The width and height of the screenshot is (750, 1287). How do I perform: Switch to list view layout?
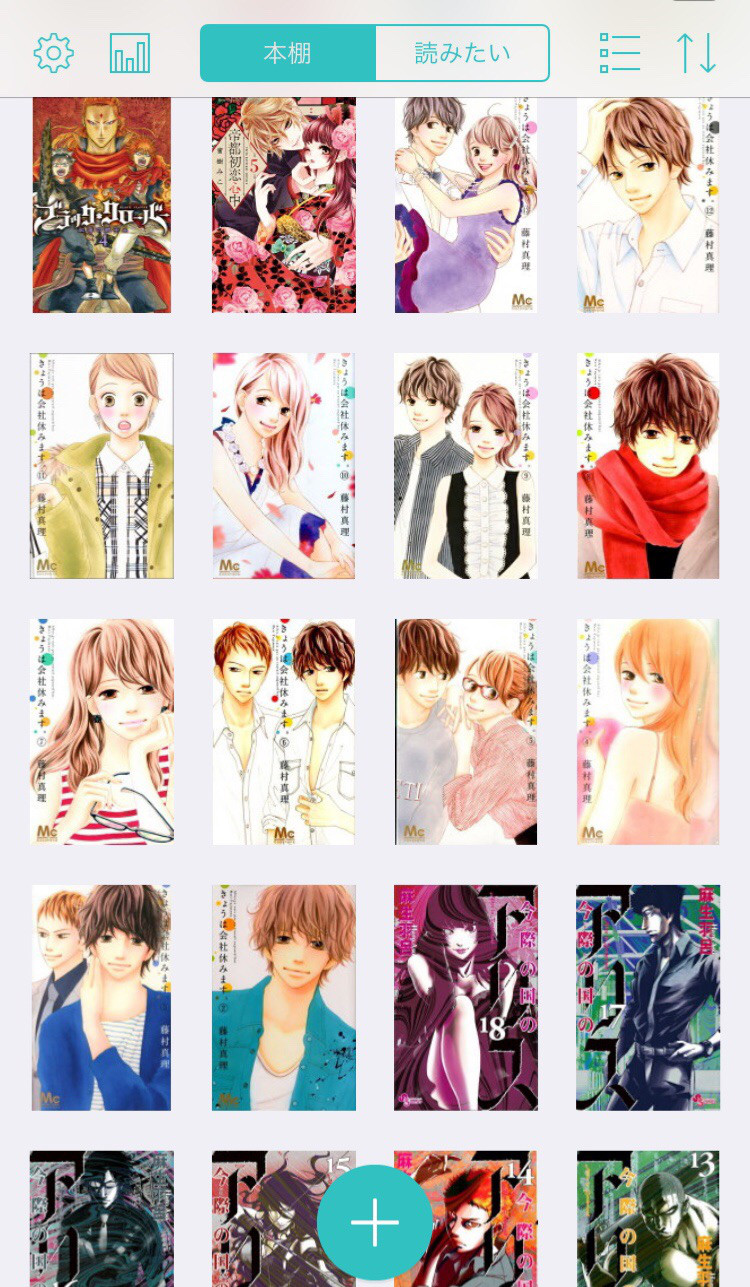[619, 53]
